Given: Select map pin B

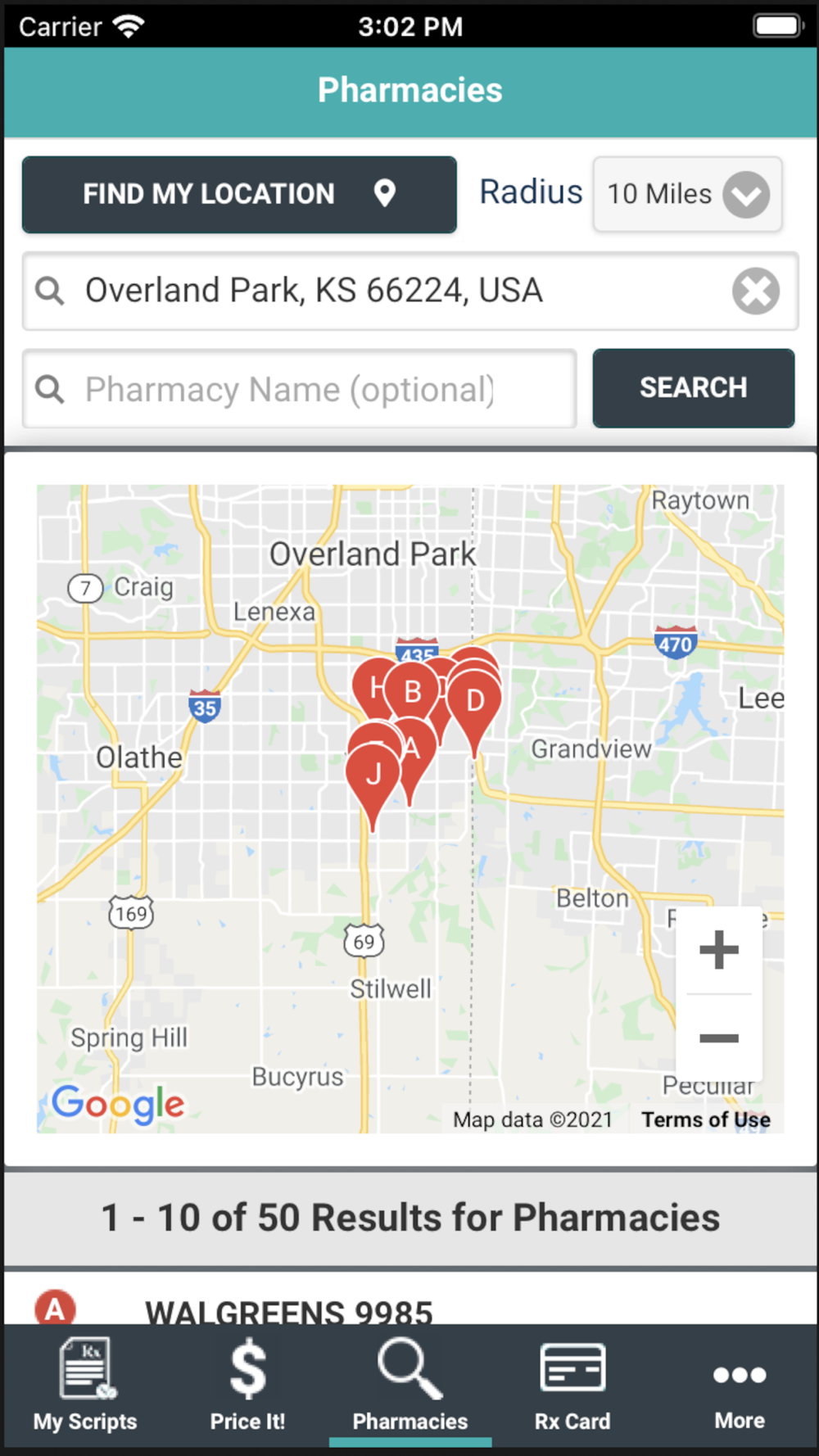Looking at the screenshot, I should pyautogui.click(x=413, y=692).
